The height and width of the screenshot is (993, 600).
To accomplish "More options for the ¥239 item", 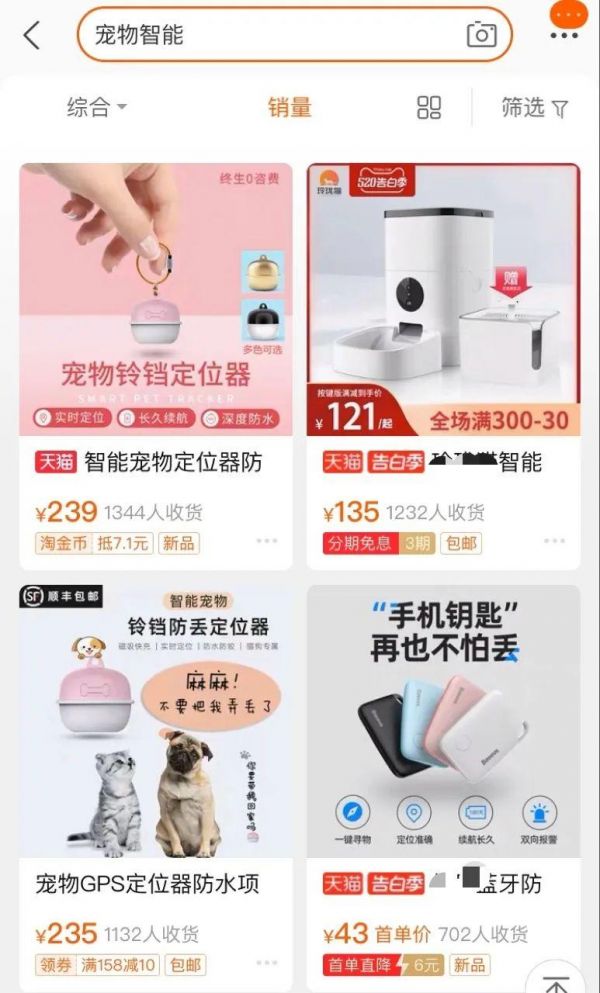I will 267,541.
